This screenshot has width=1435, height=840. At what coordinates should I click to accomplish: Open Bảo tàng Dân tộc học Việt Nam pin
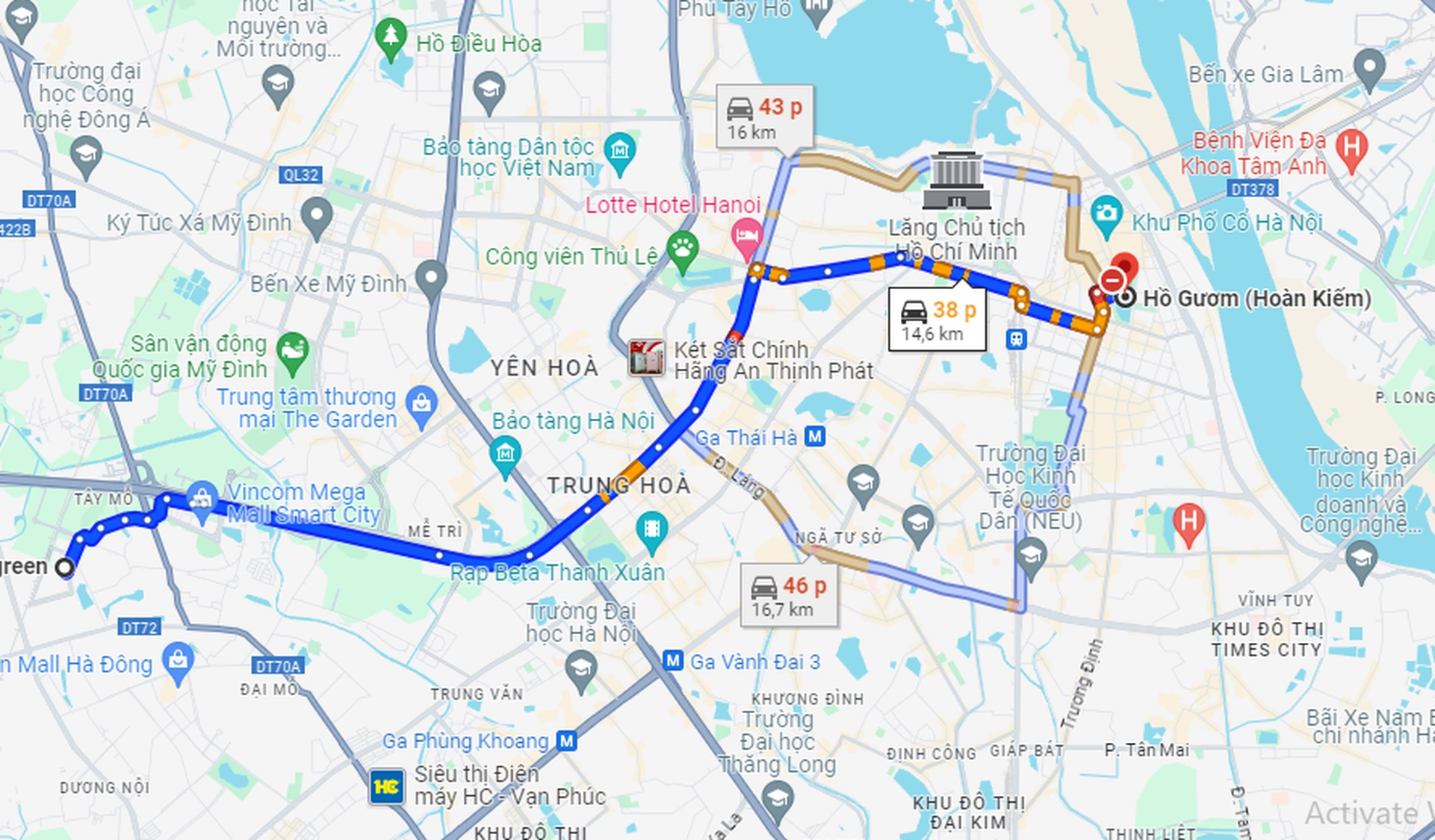pos(620,152)
